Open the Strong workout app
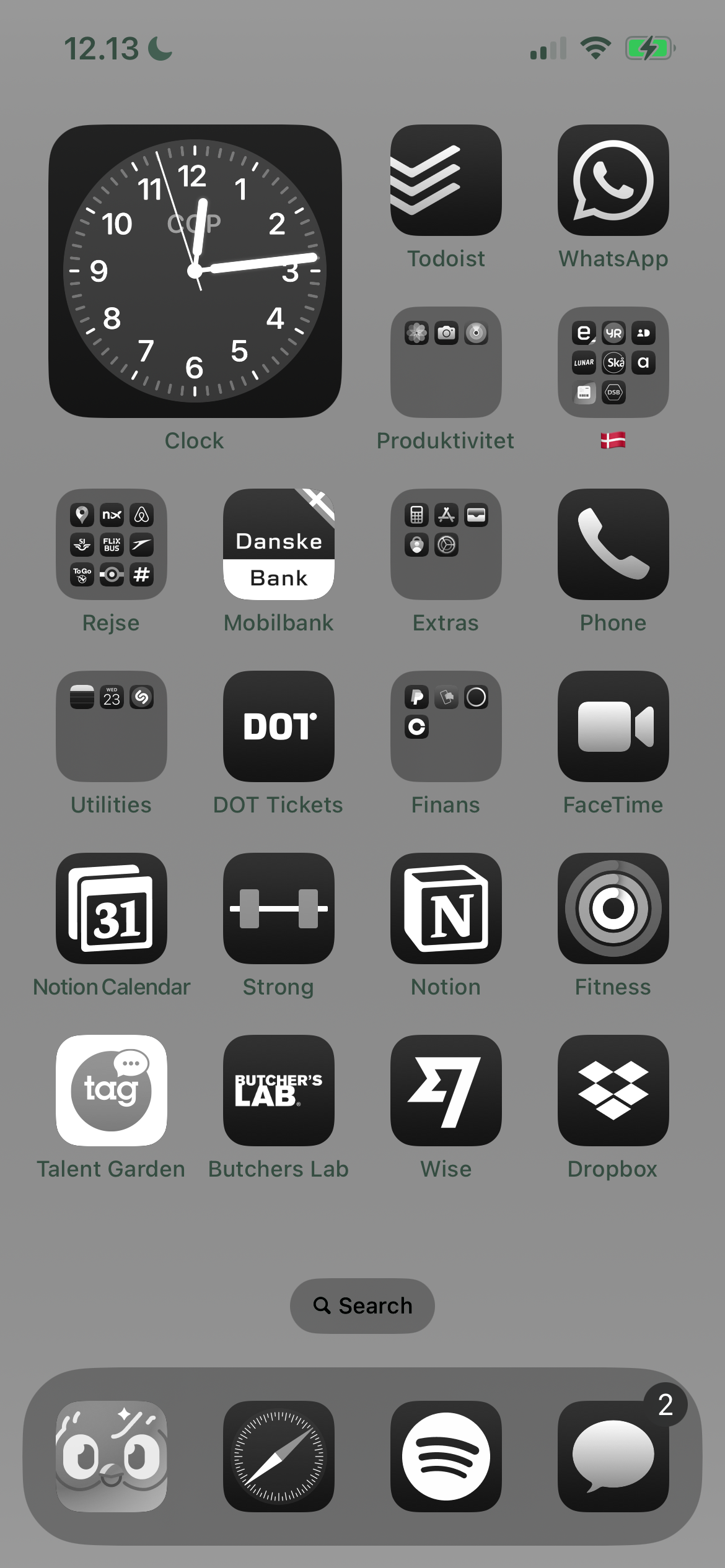Image resolution: width=725 pixels, height=1568 pixels. point(278,908)
